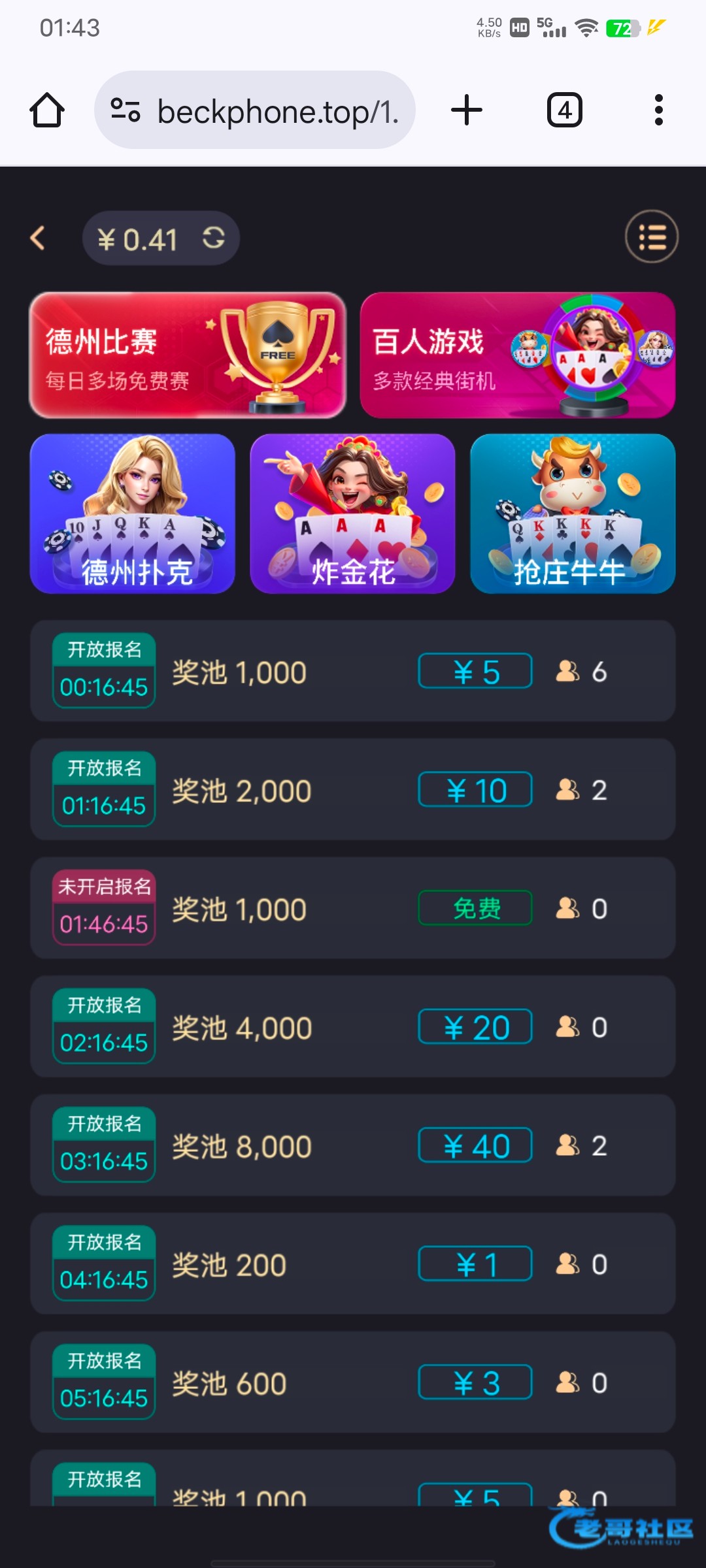Tap the beckphone.top address bar
This screenshot has height=1568, width=706.
point(255,110)
